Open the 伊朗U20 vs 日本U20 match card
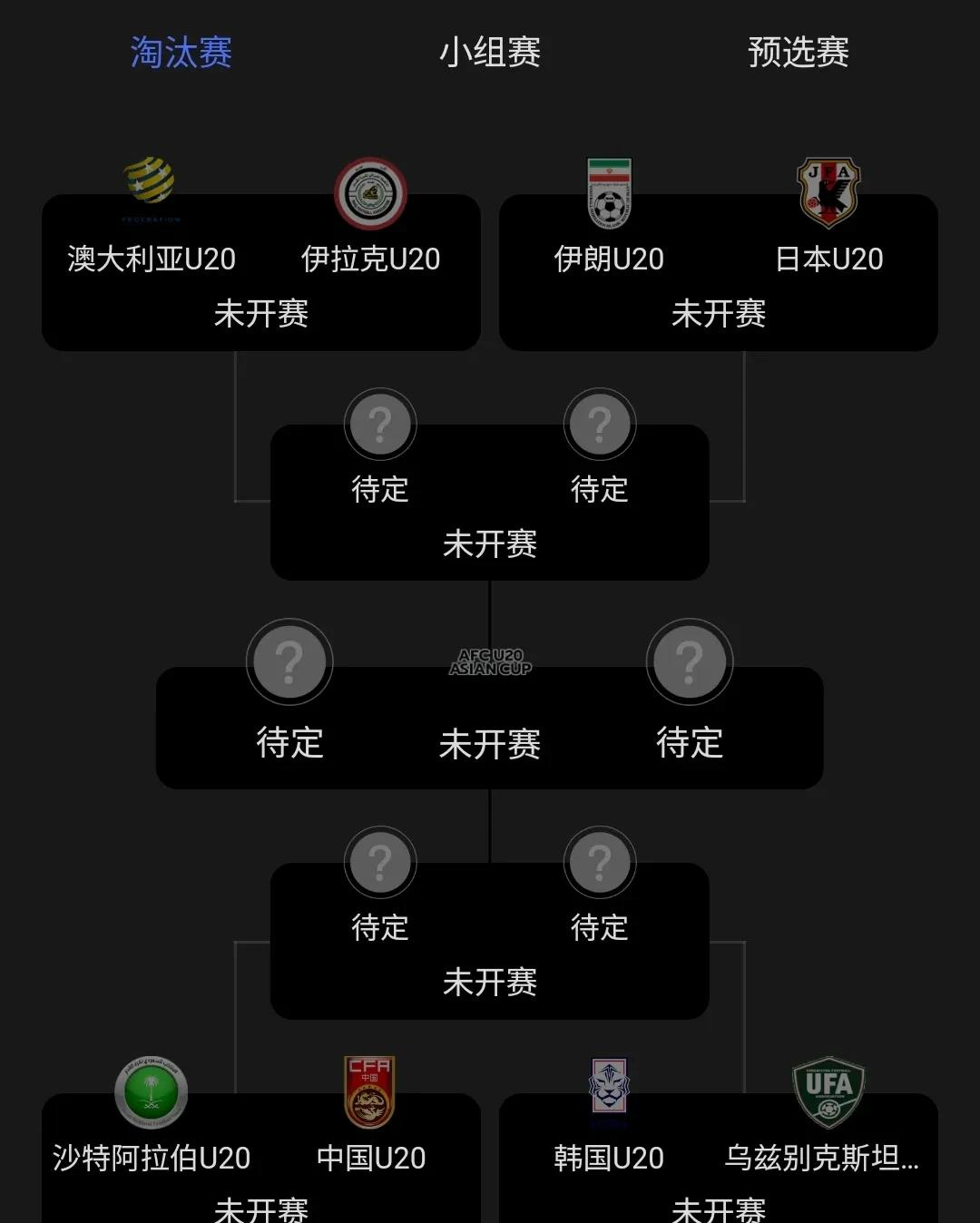The height and width of the screenshot is (1223, 980). click(x=718, y=272)
